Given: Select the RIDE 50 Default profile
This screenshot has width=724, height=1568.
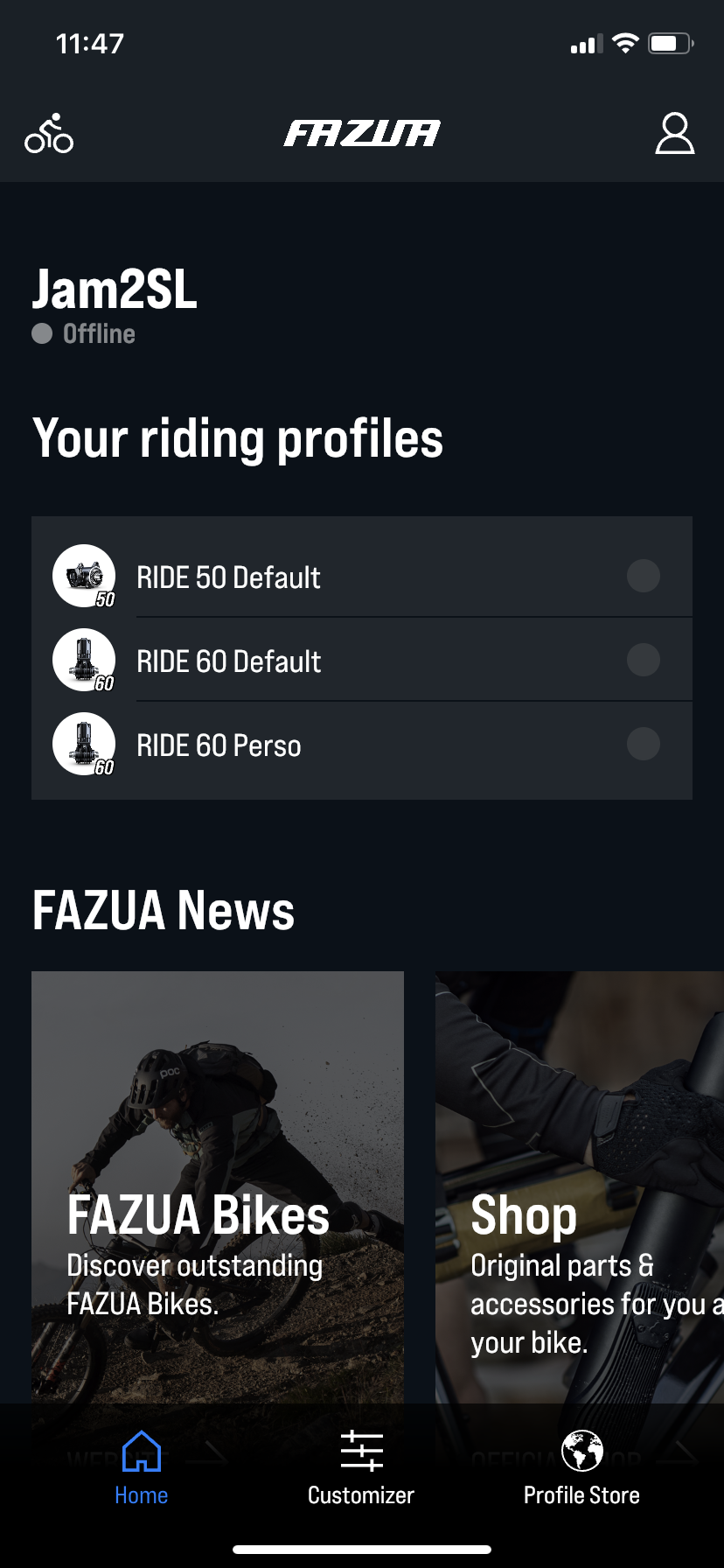Looking at the screenshot, I should click(643, 576).
